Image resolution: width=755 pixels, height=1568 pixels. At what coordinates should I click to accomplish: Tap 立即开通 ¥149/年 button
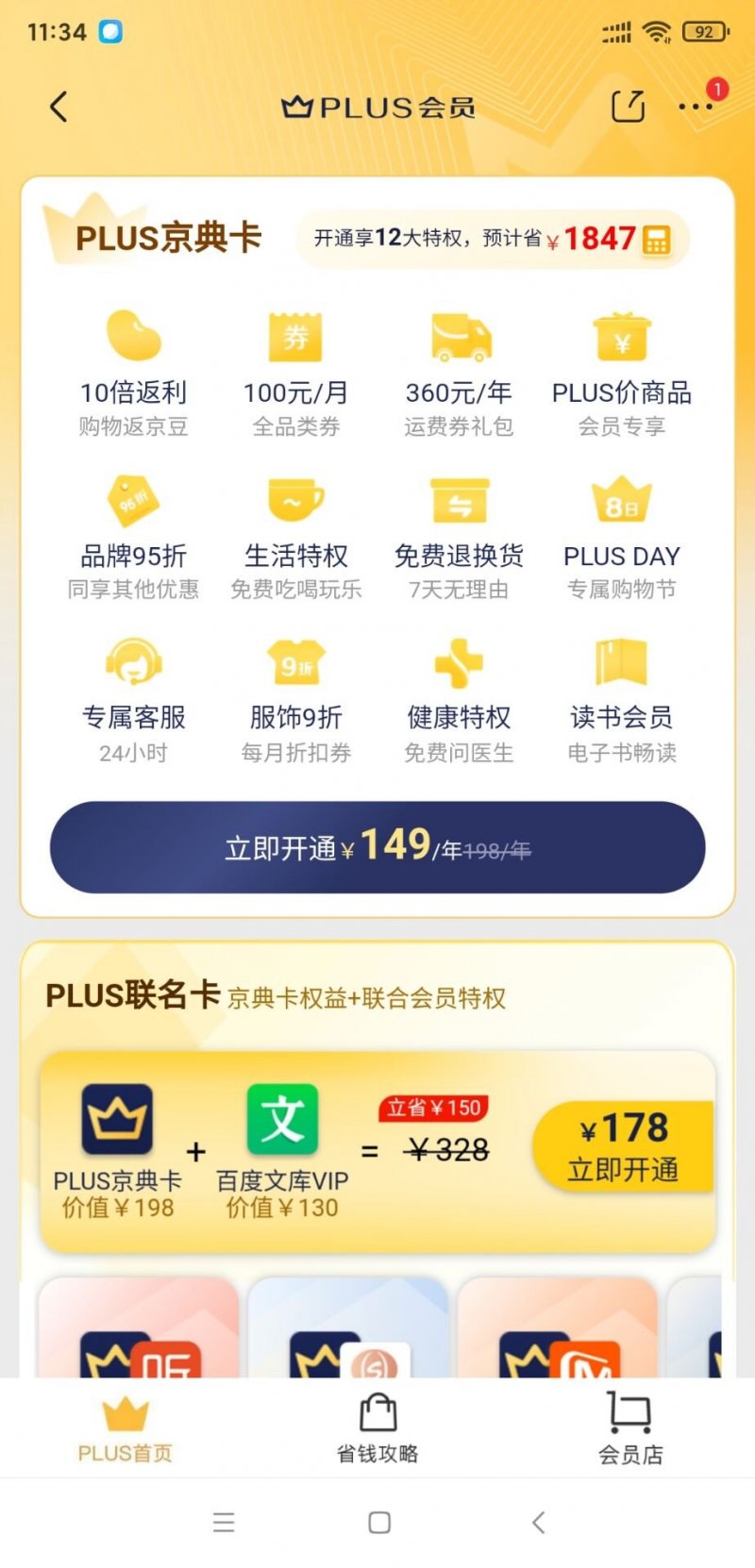377,847
